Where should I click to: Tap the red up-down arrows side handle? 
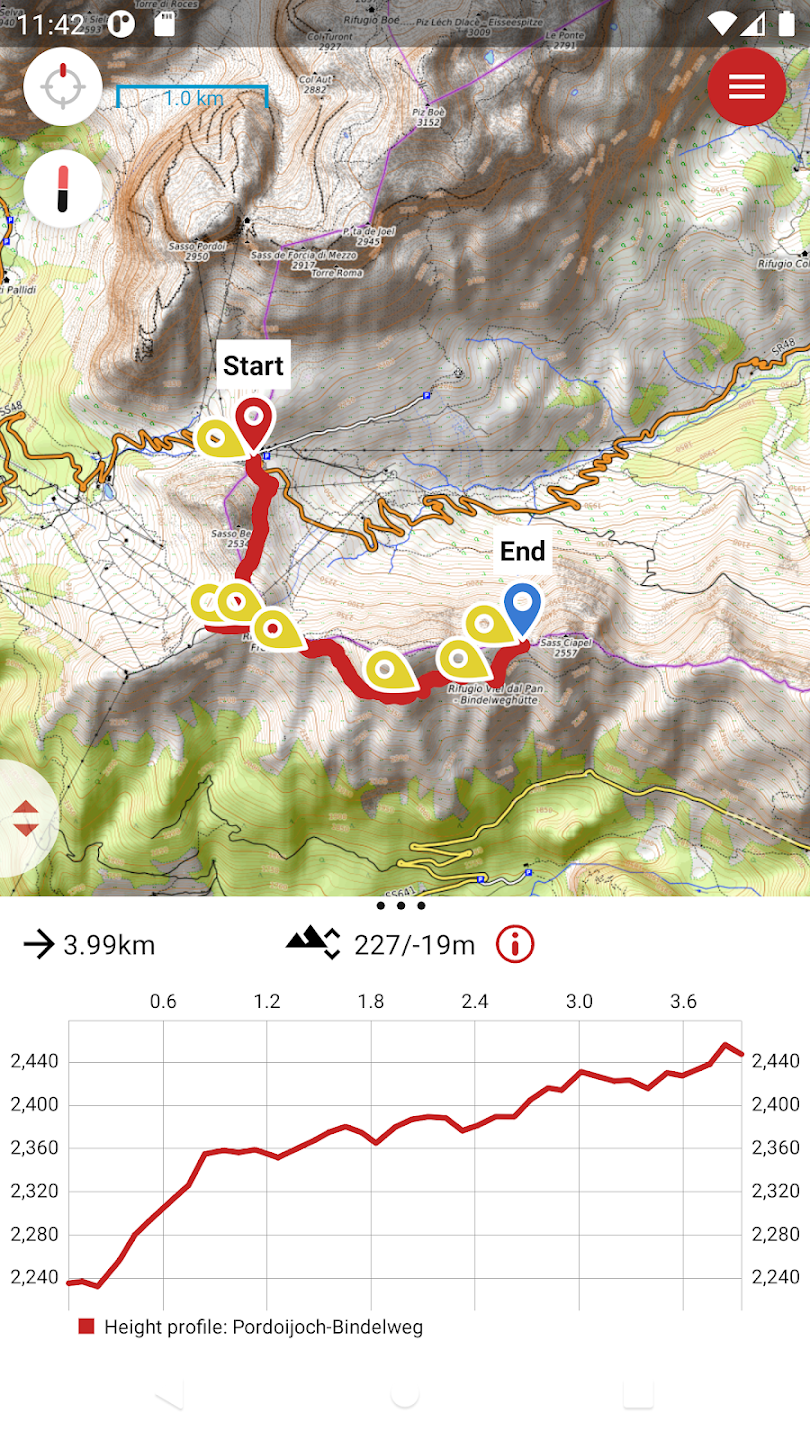[x=26, y=819]
